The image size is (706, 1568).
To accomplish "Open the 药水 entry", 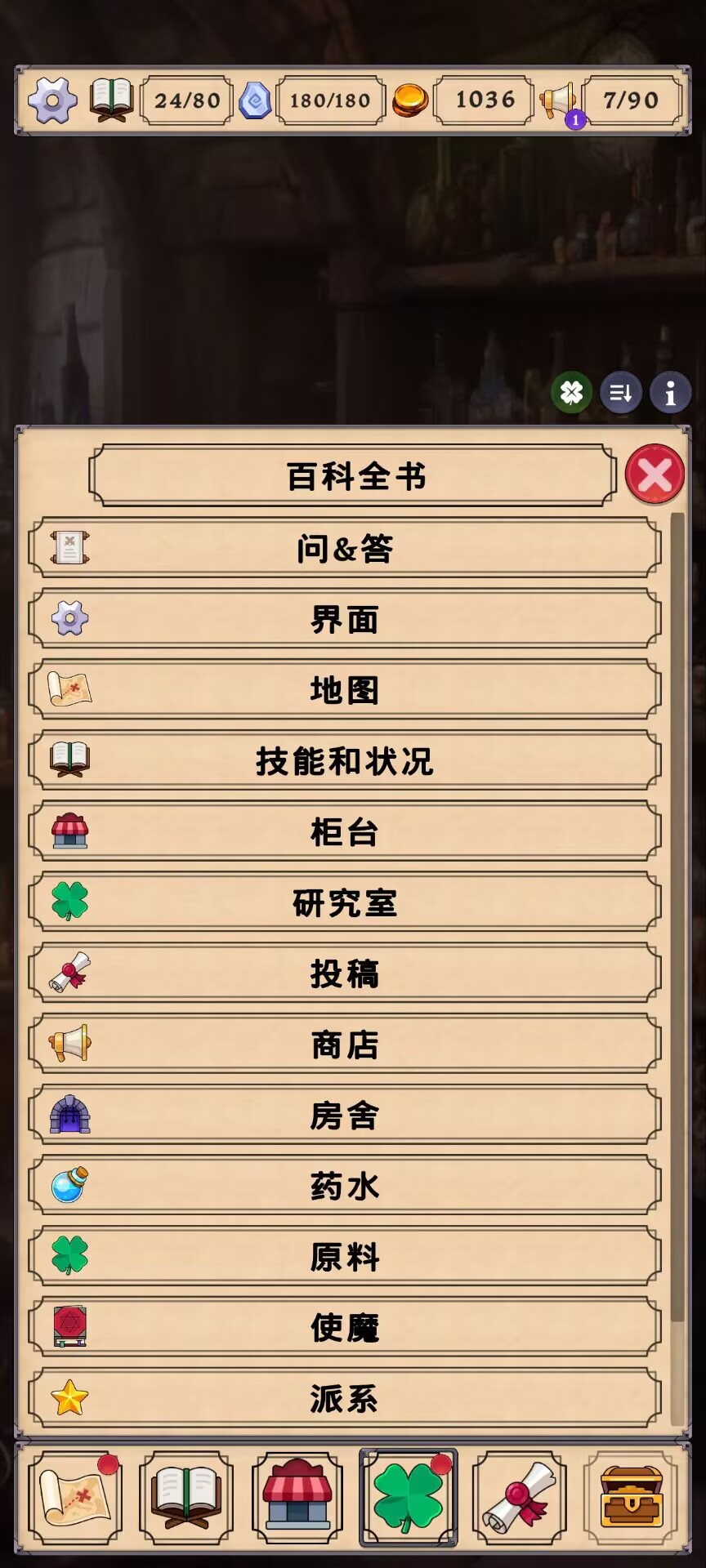I will (x=344, y=1186).
